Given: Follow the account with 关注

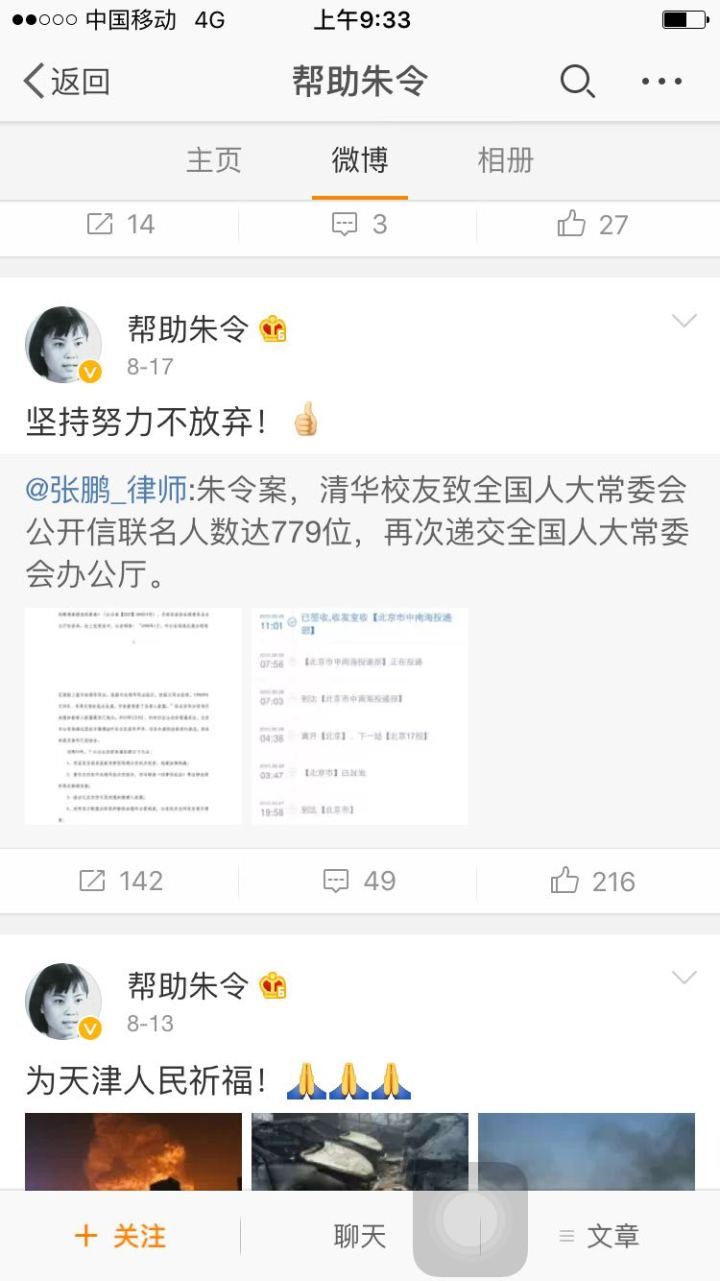Looking at the screenshot, I should coord(120,1236).
